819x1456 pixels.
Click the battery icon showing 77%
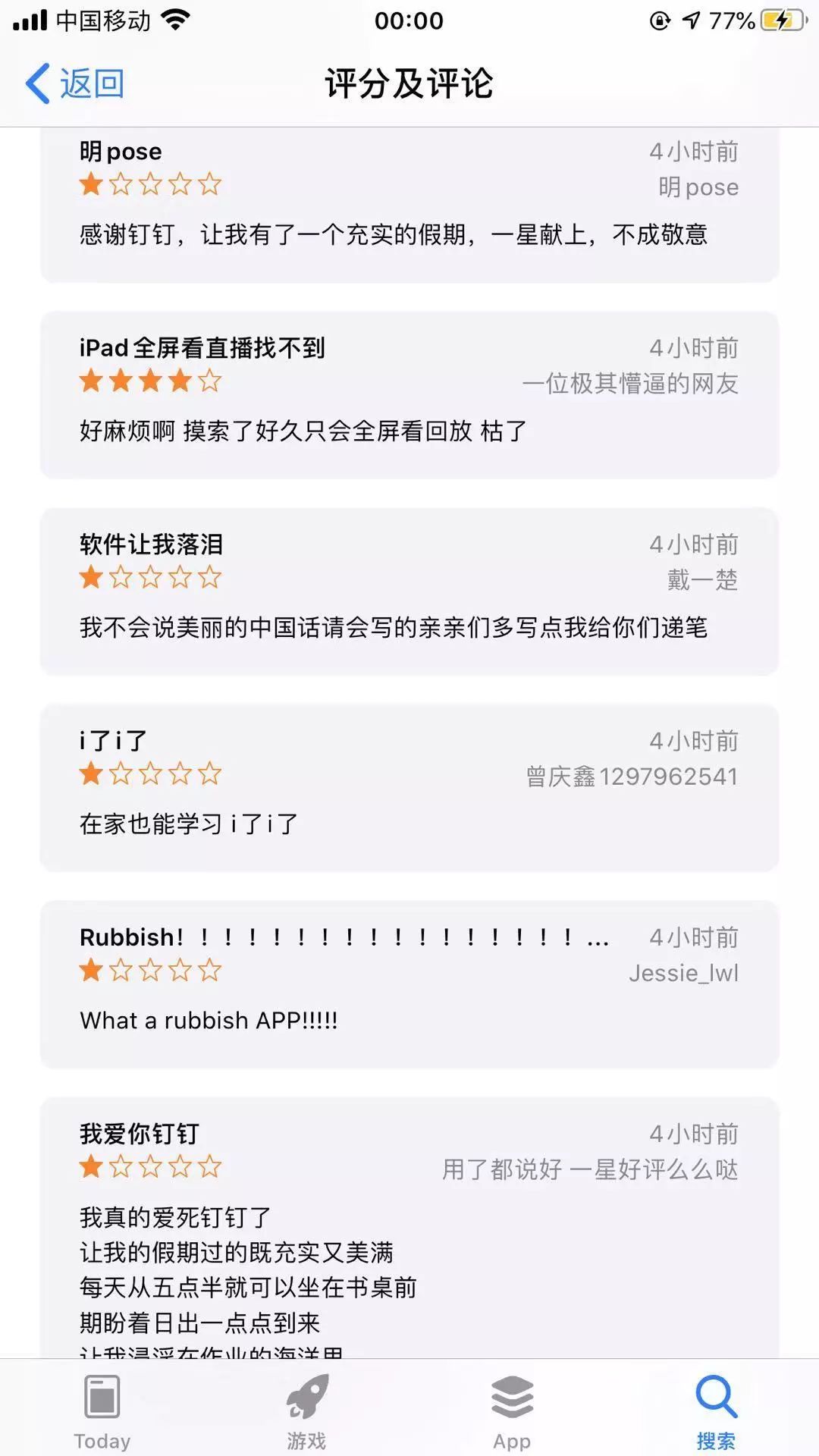pyautogui.click(x=781, y=19)
